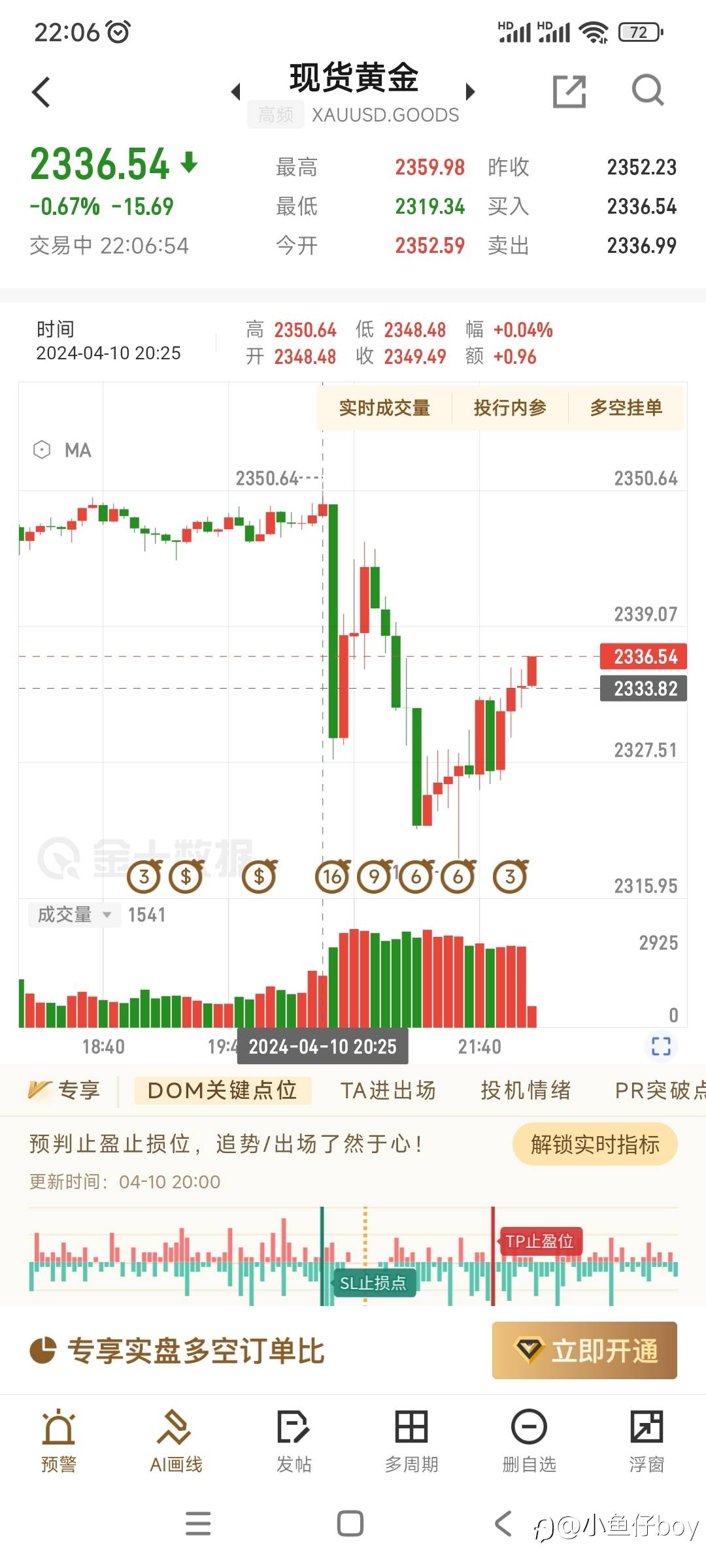The width and height of the screenshot is (706, 1568).
Task: Share this gold quote page
Action: point(569,91)
